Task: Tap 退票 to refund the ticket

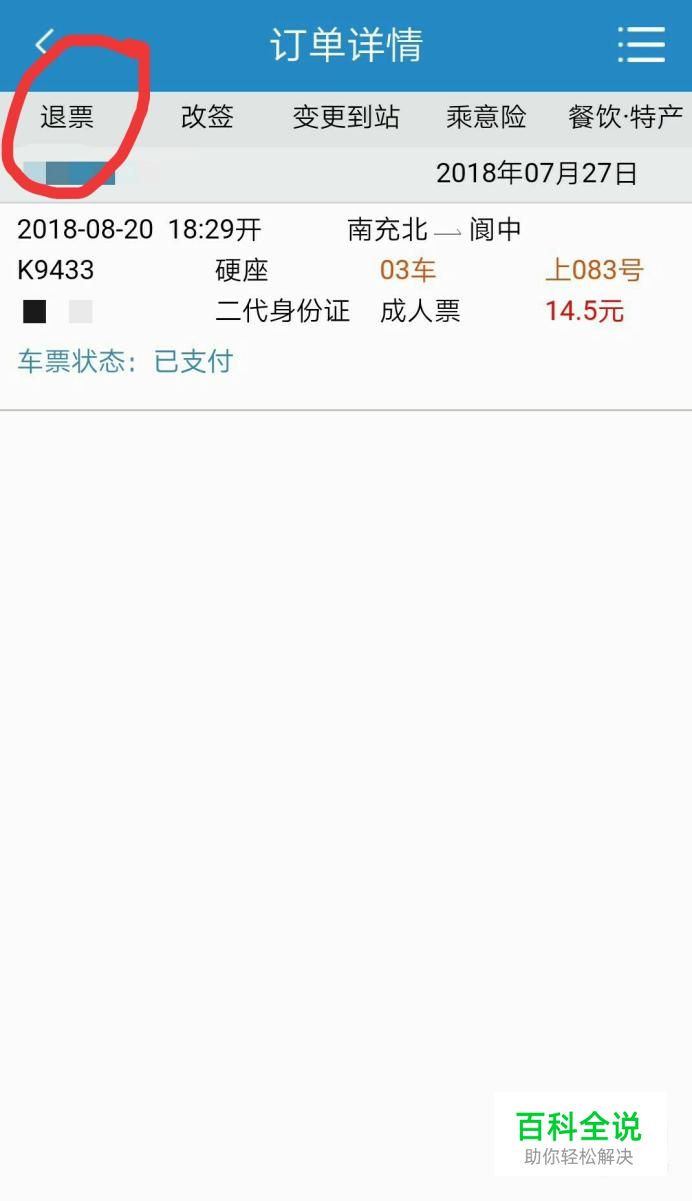Action: coord(67,117)
